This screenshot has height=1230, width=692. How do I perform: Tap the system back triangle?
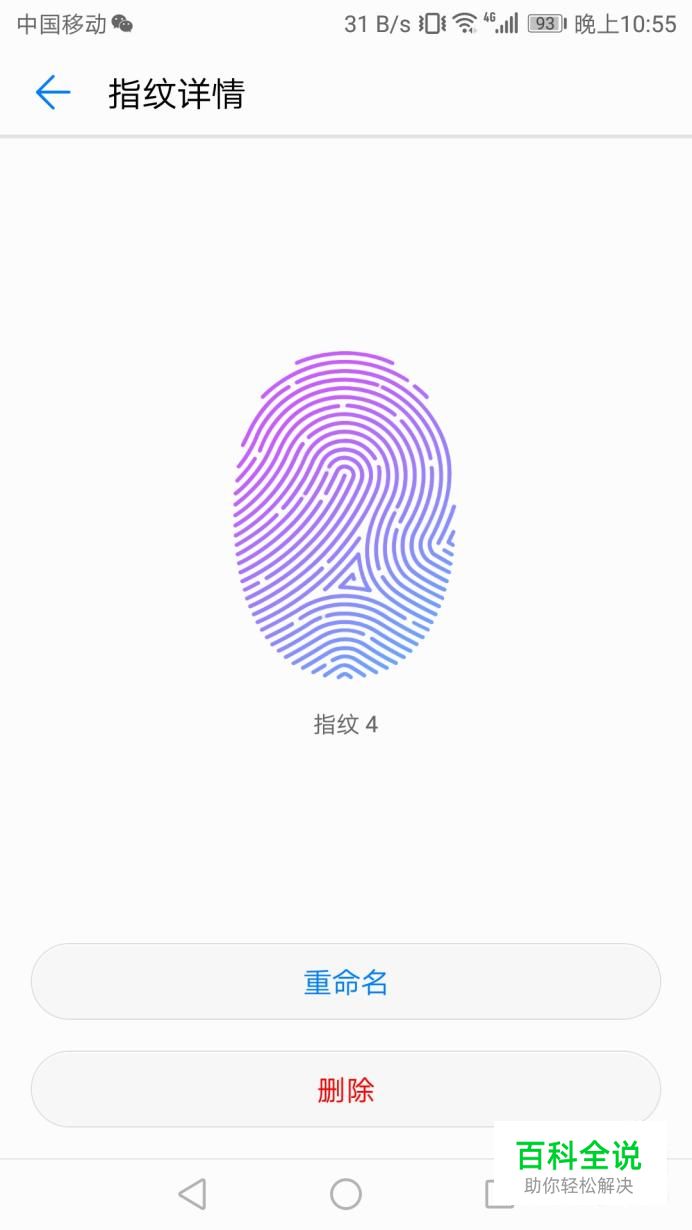tap(192, 1193)
